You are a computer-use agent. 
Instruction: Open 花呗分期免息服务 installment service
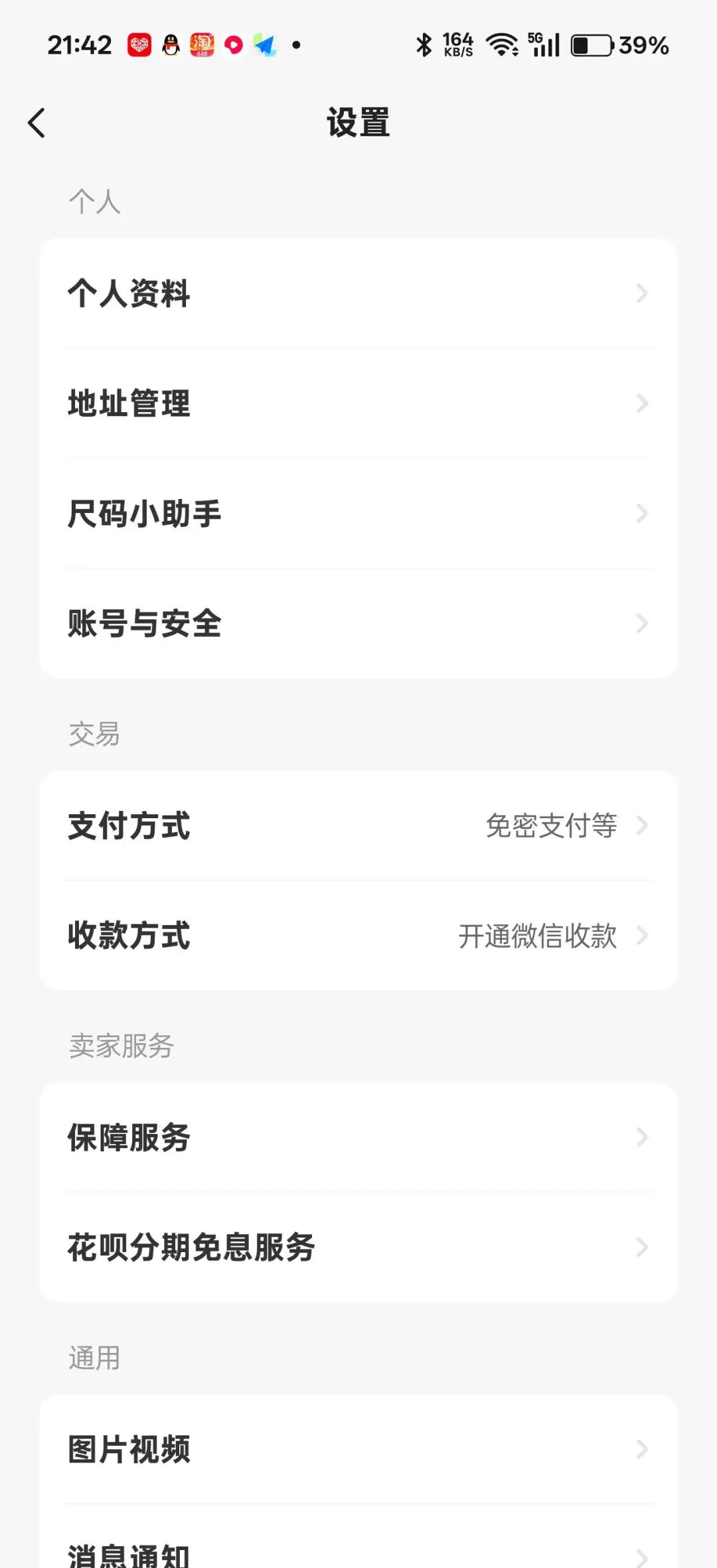pyautogui.click(x=358, y=1247)
